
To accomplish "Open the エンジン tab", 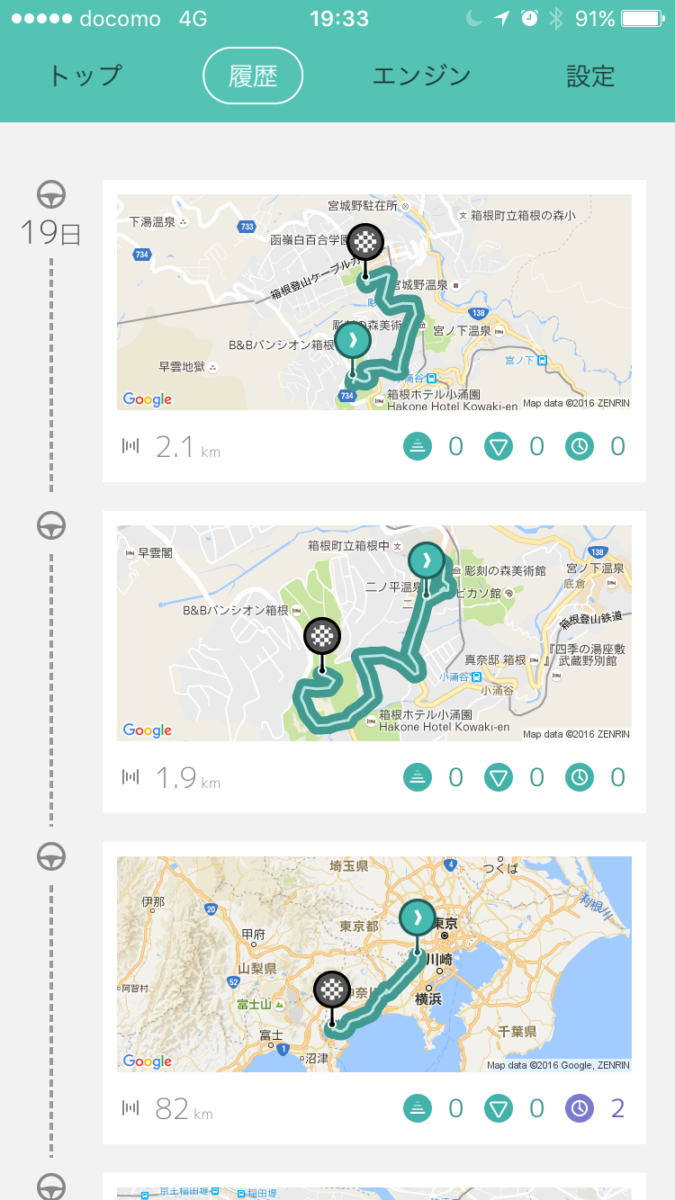I will coord(420,76).
